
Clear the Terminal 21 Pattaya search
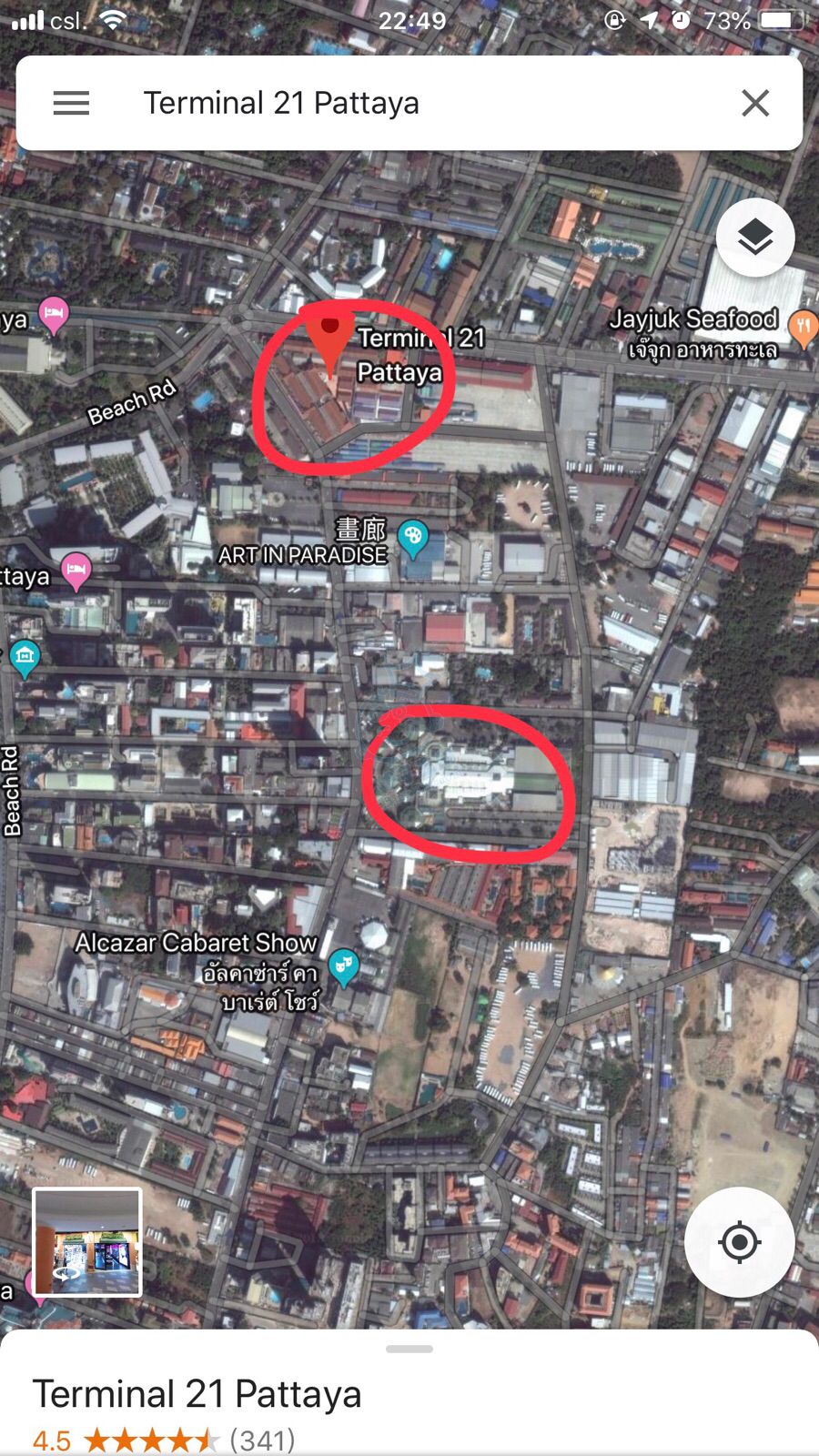(755, 103)
